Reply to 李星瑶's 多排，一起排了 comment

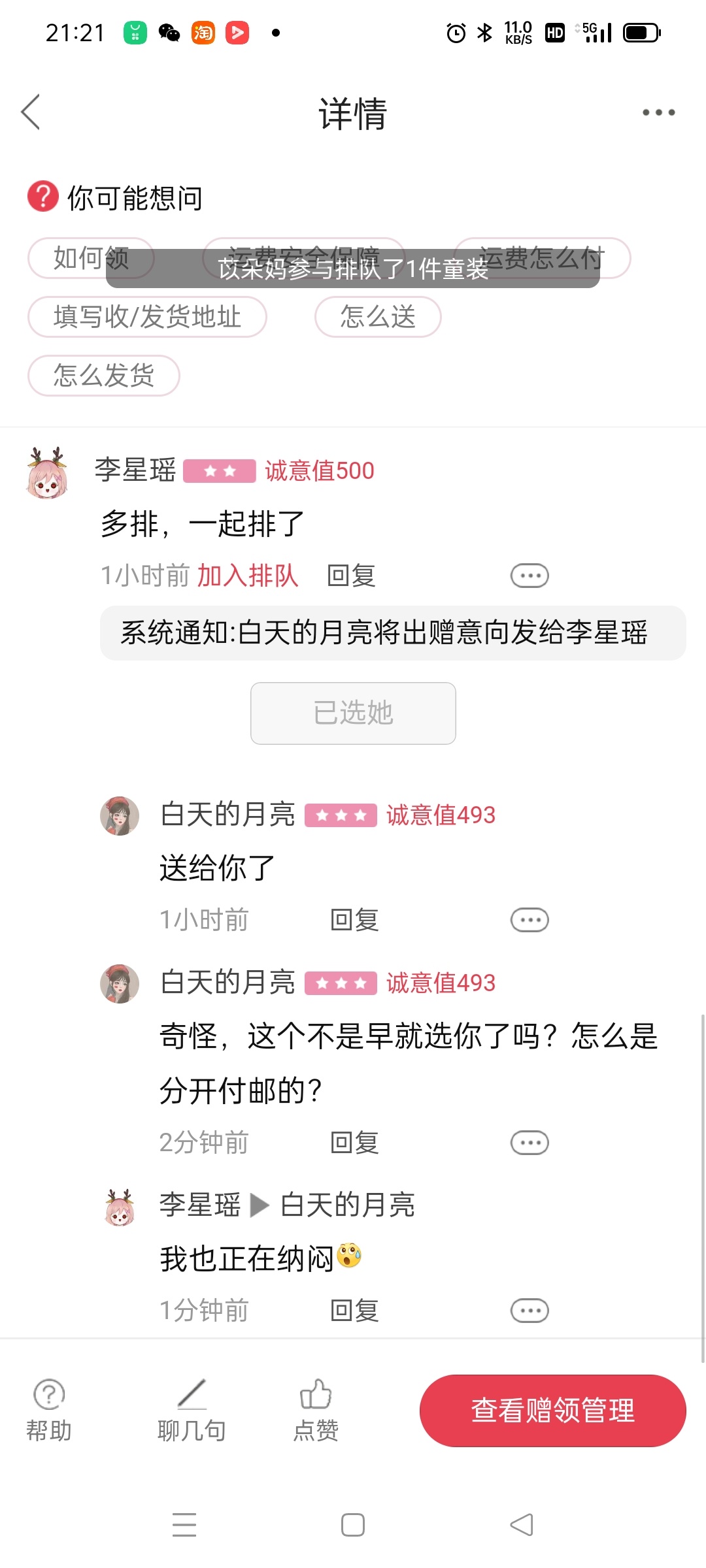coord(351,576)
